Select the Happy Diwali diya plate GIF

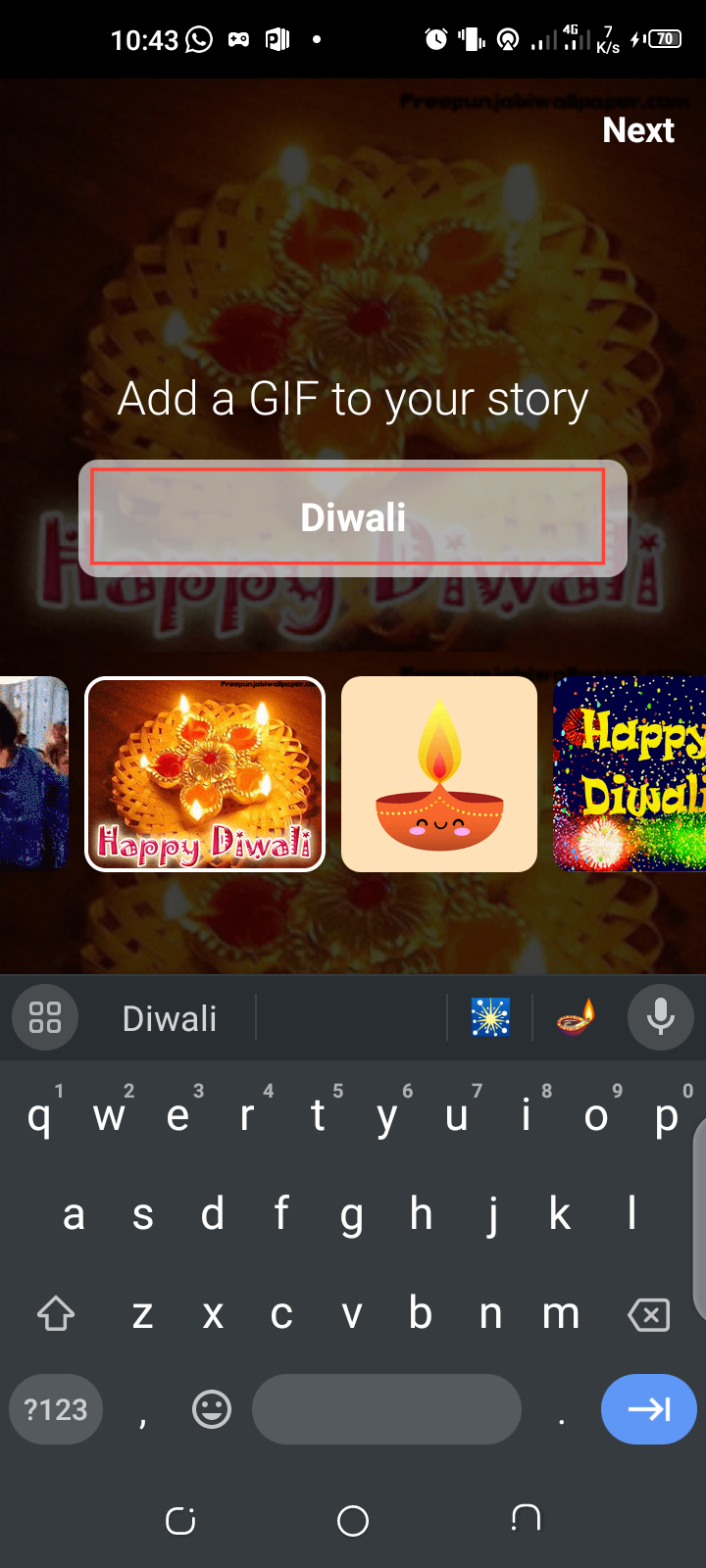[x=205, y=773]
